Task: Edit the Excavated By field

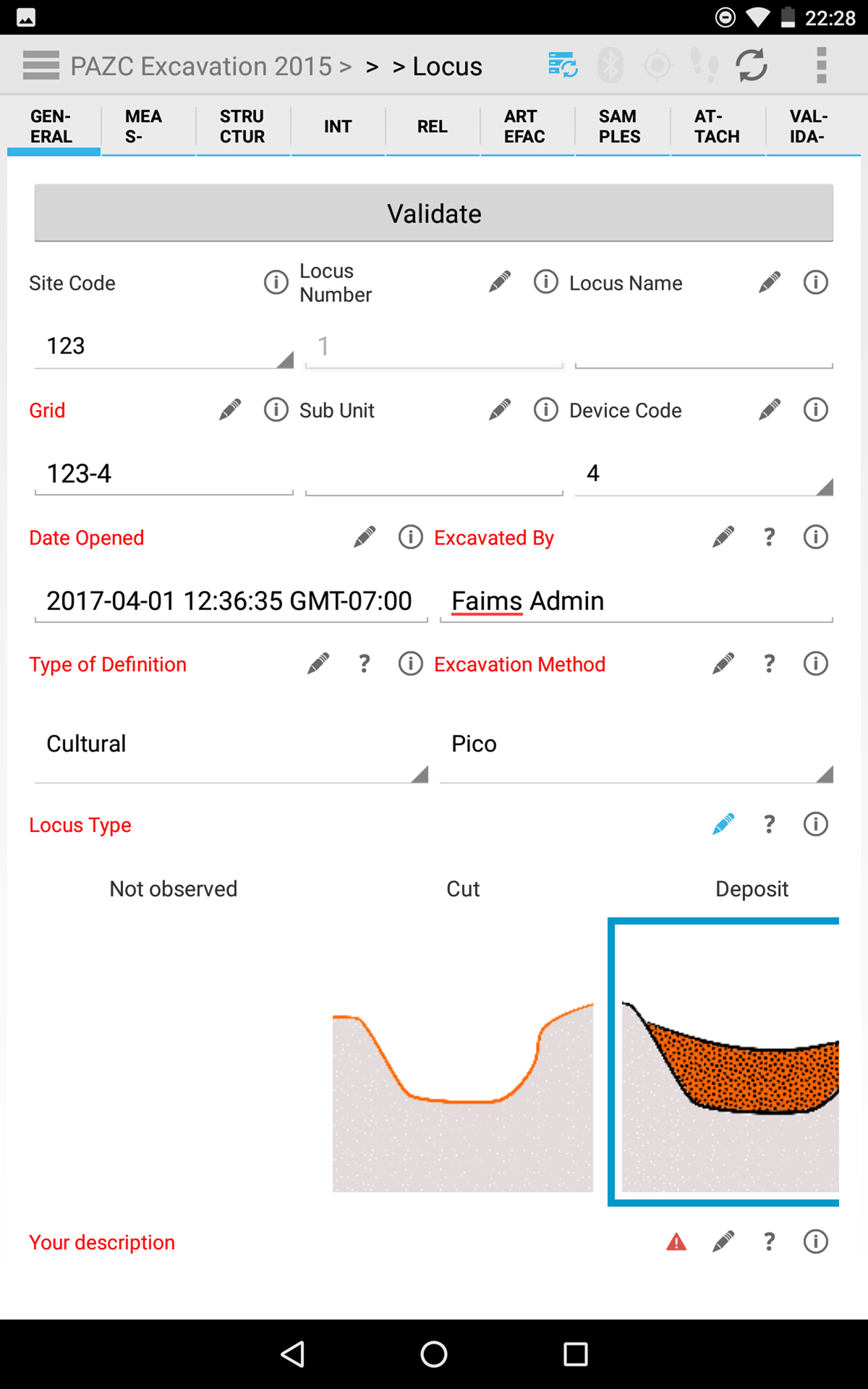Action: (x=635, y=601)
